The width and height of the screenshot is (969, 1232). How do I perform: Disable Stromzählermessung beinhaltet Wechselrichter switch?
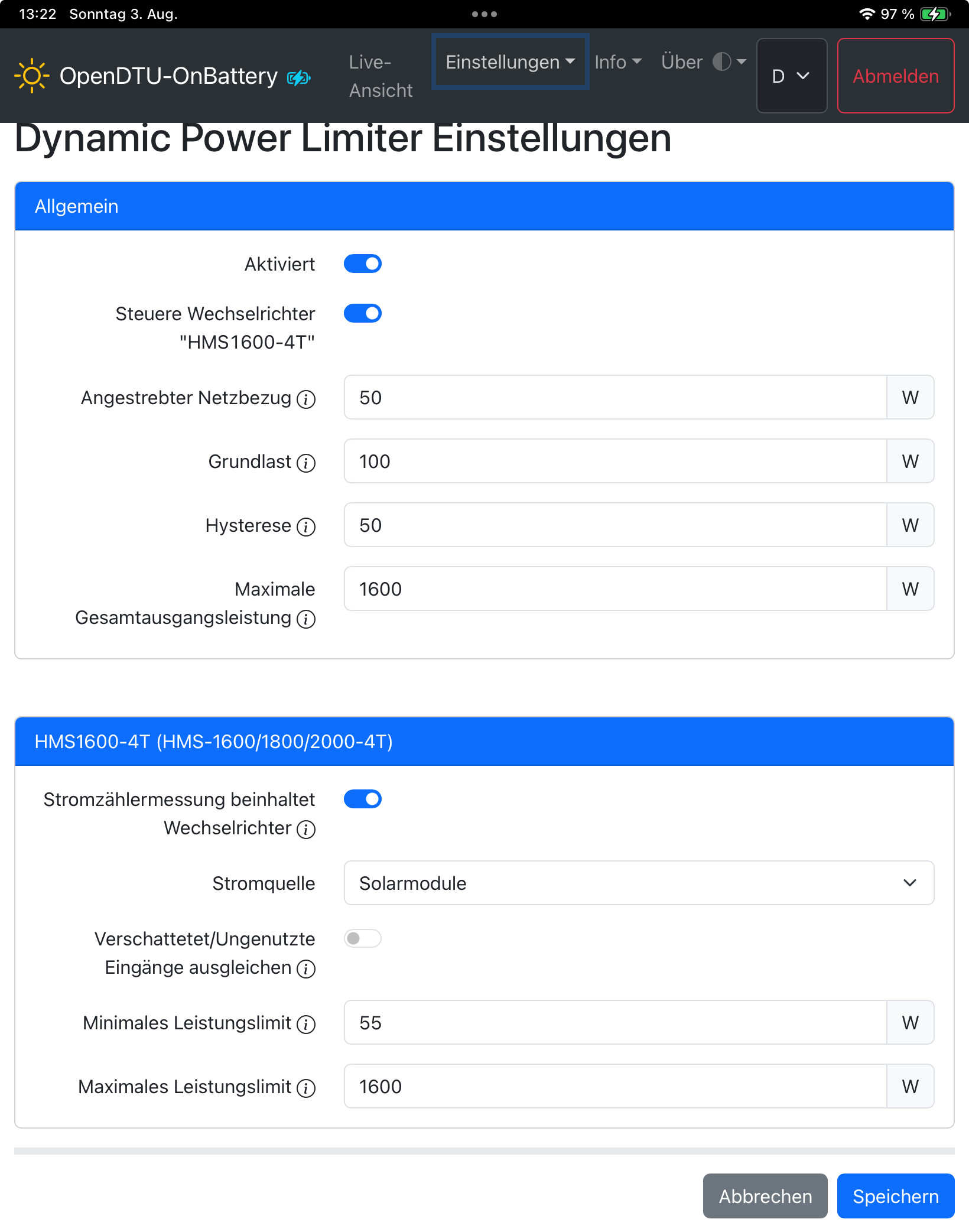363,799
